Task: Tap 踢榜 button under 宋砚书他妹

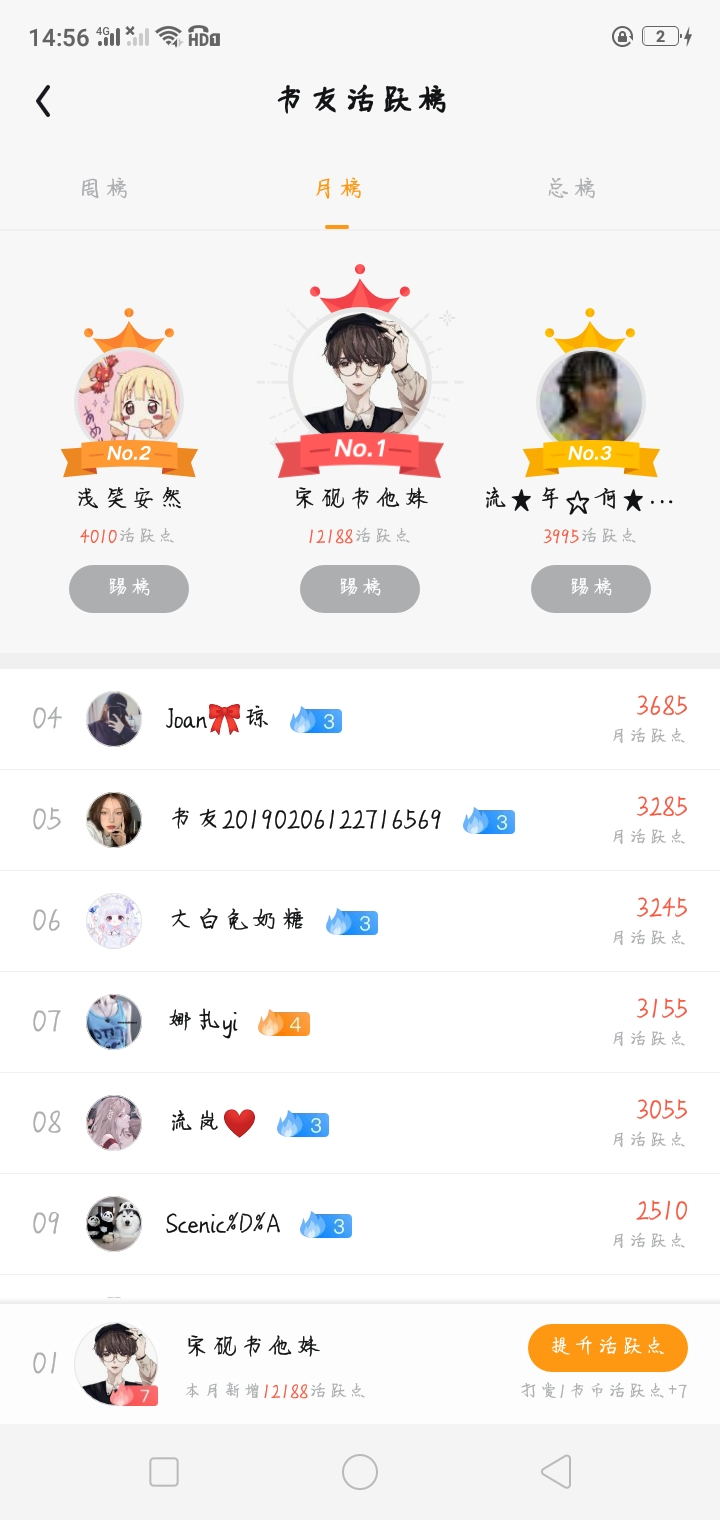Action: [x=360, y=588]
